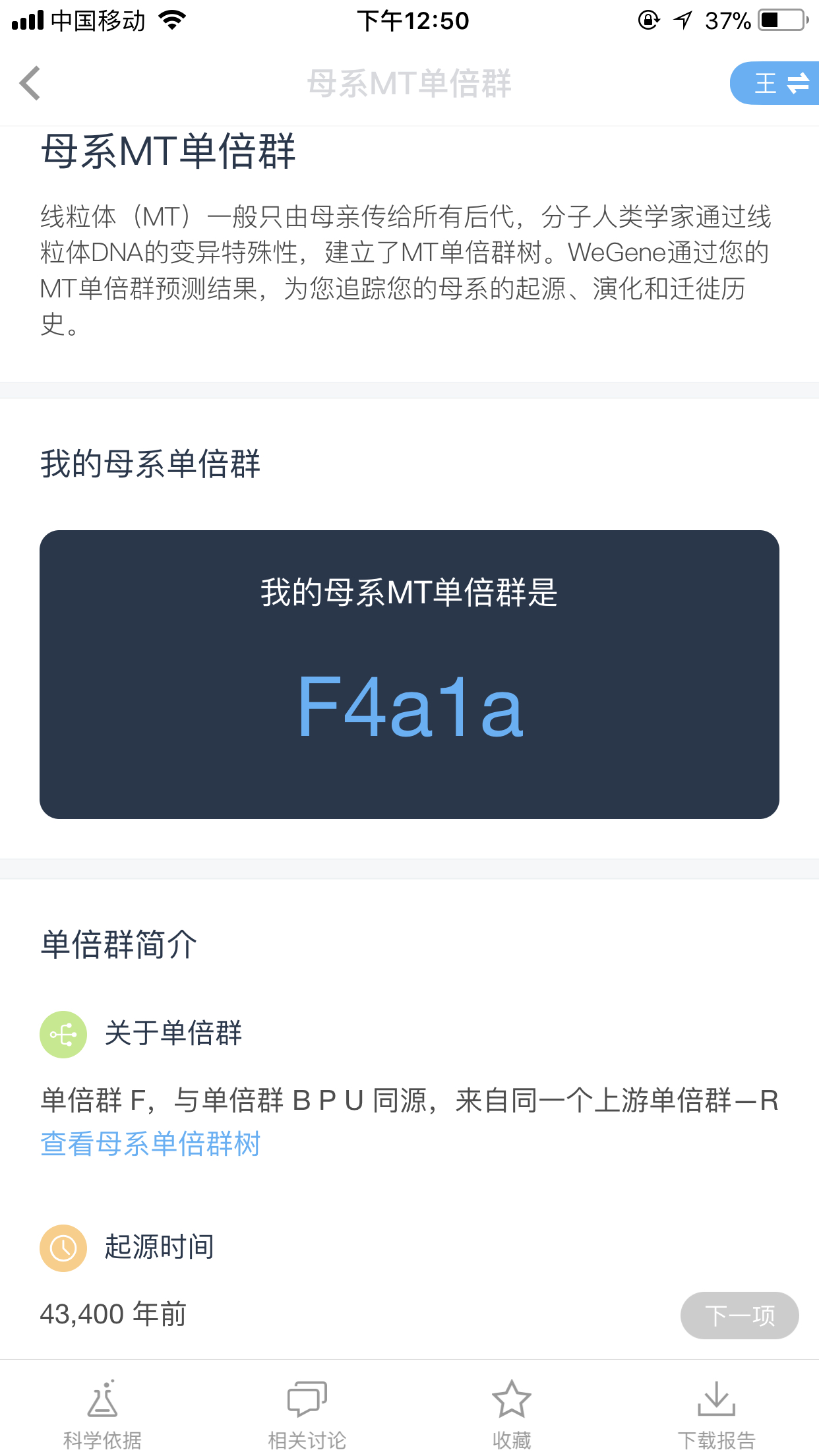The height and width of the screenshot is (1456, 819).
Task: Switch profile via the 王 button
Action: 775,83
